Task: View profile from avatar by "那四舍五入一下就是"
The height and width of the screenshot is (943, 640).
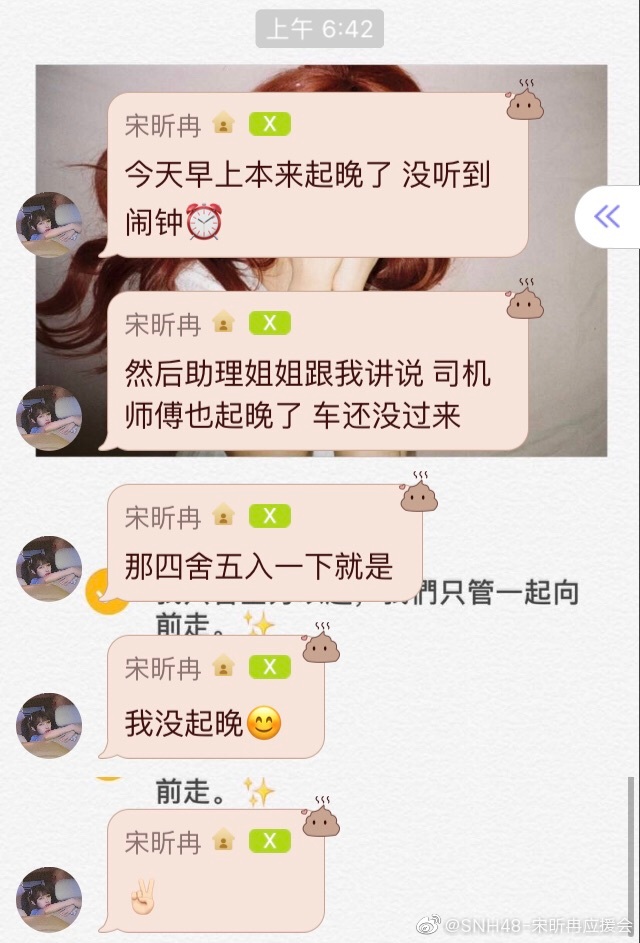Action: (49, 568)
